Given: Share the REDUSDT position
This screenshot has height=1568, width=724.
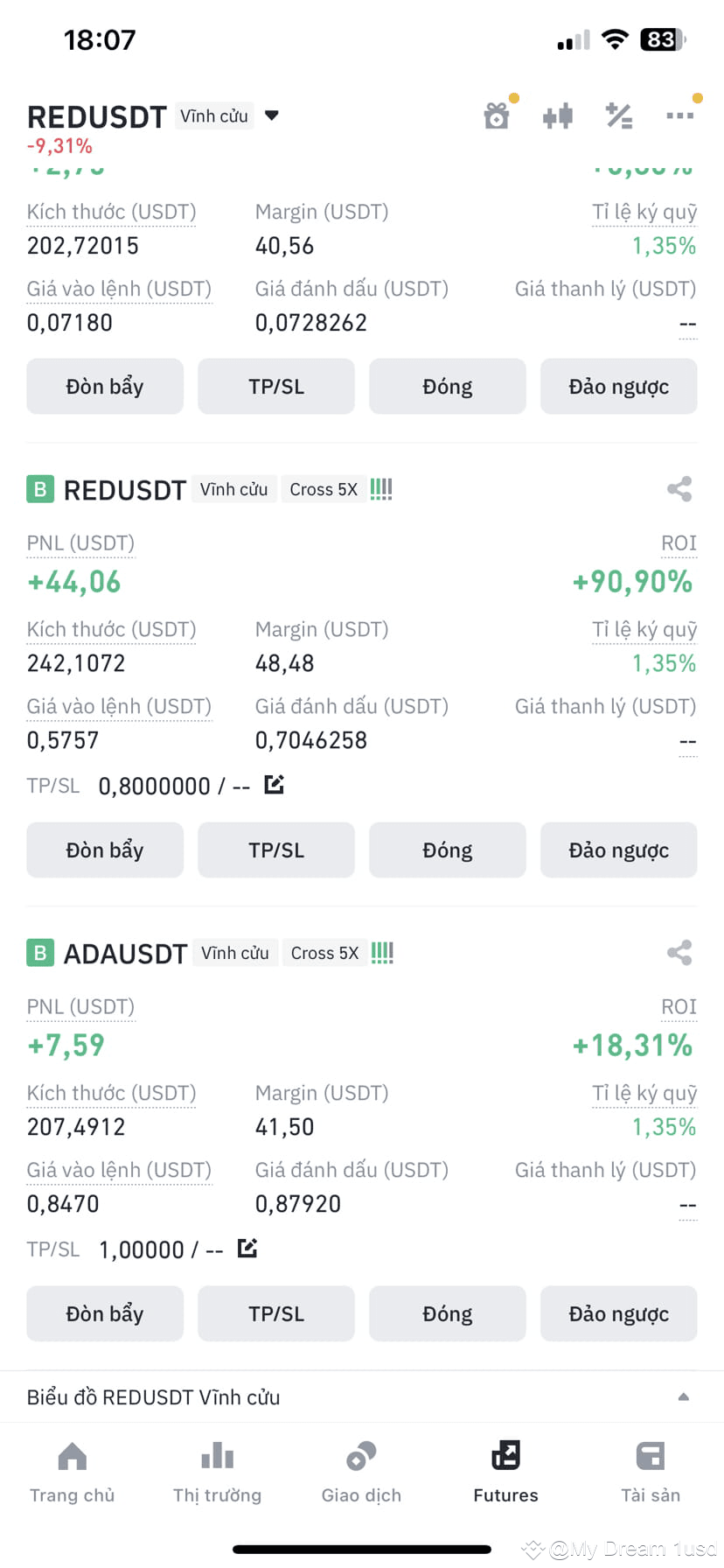Looking at the screenshot, I should click(x=679, y=489).
